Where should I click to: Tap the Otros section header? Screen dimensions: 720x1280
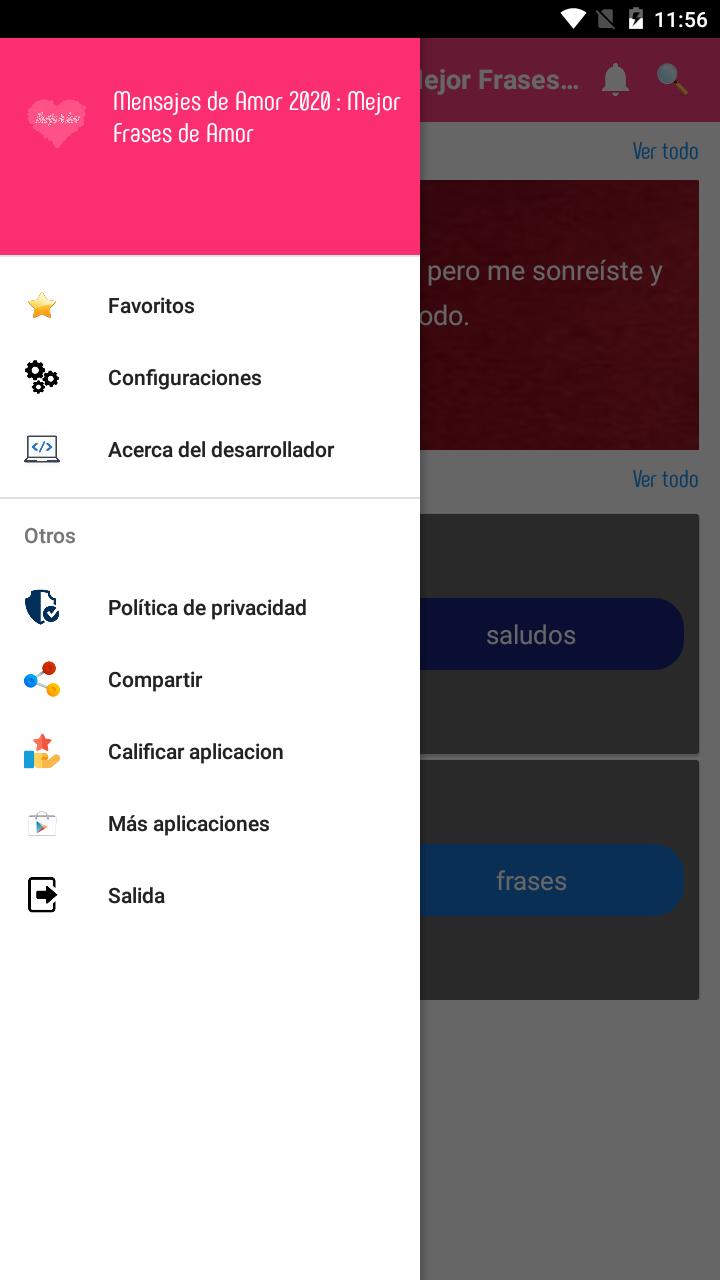[x=50, y=535]
